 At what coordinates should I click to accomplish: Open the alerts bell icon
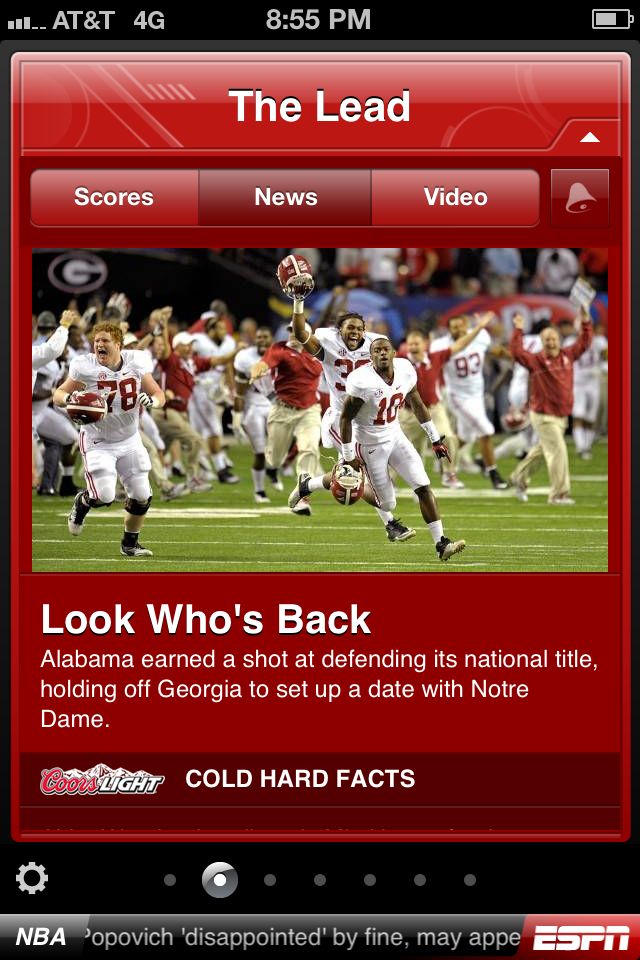pyautogui.click(x=580, y=197)
